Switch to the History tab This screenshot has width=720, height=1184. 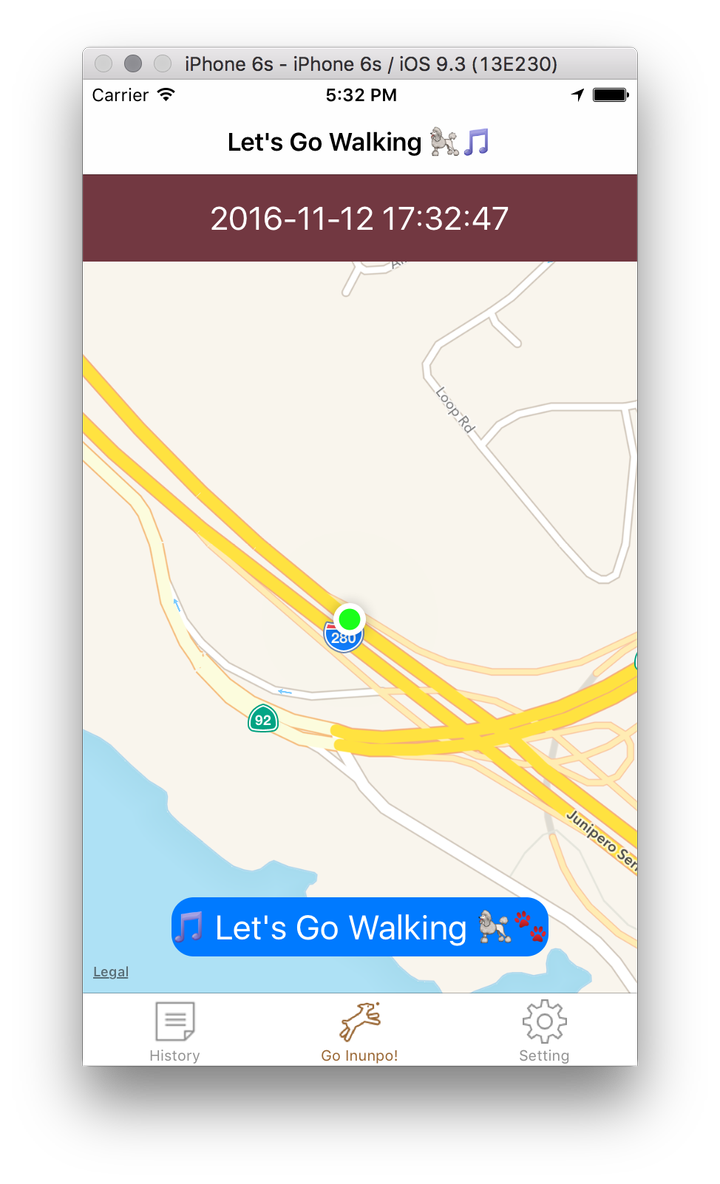(175, 1032)
